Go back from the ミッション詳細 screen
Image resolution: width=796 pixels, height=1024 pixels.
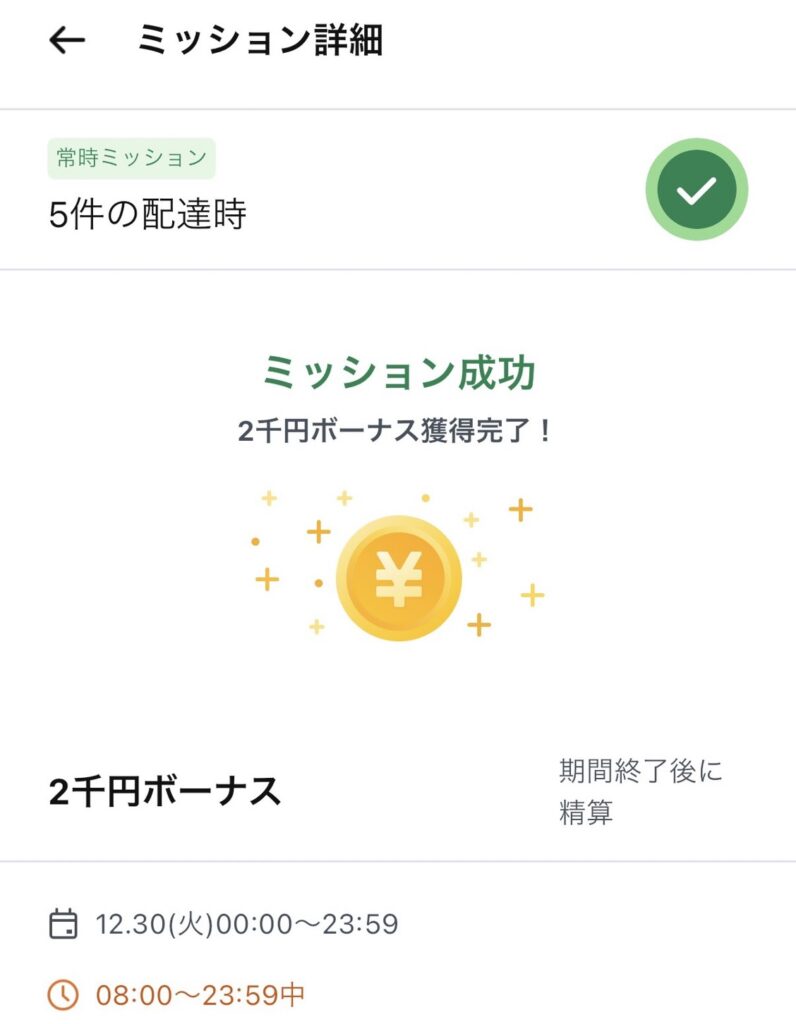pyautogui.click(x=67, y=41)
